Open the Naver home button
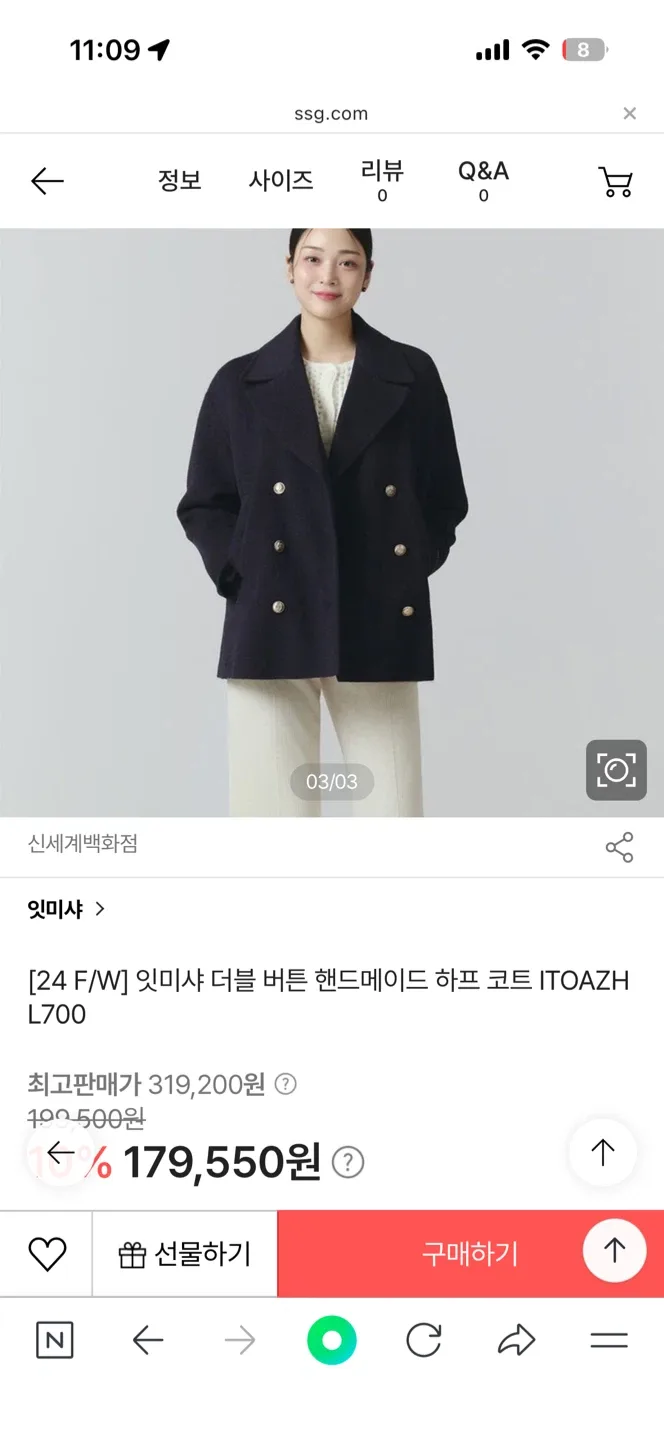Viewport: 664px width, 1440px height. 54,1340
